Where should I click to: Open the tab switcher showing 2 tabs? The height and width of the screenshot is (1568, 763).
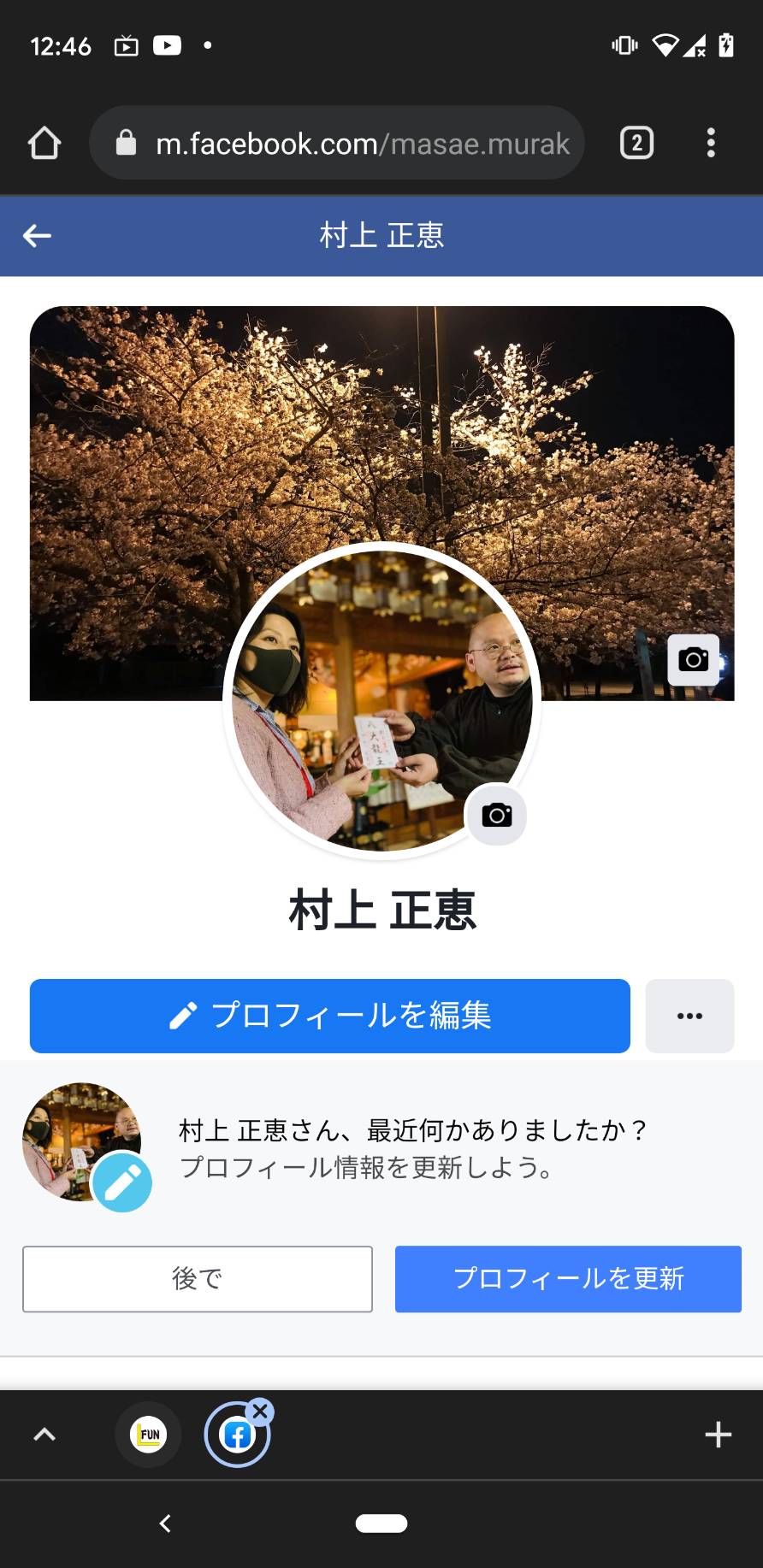point(636,143)
